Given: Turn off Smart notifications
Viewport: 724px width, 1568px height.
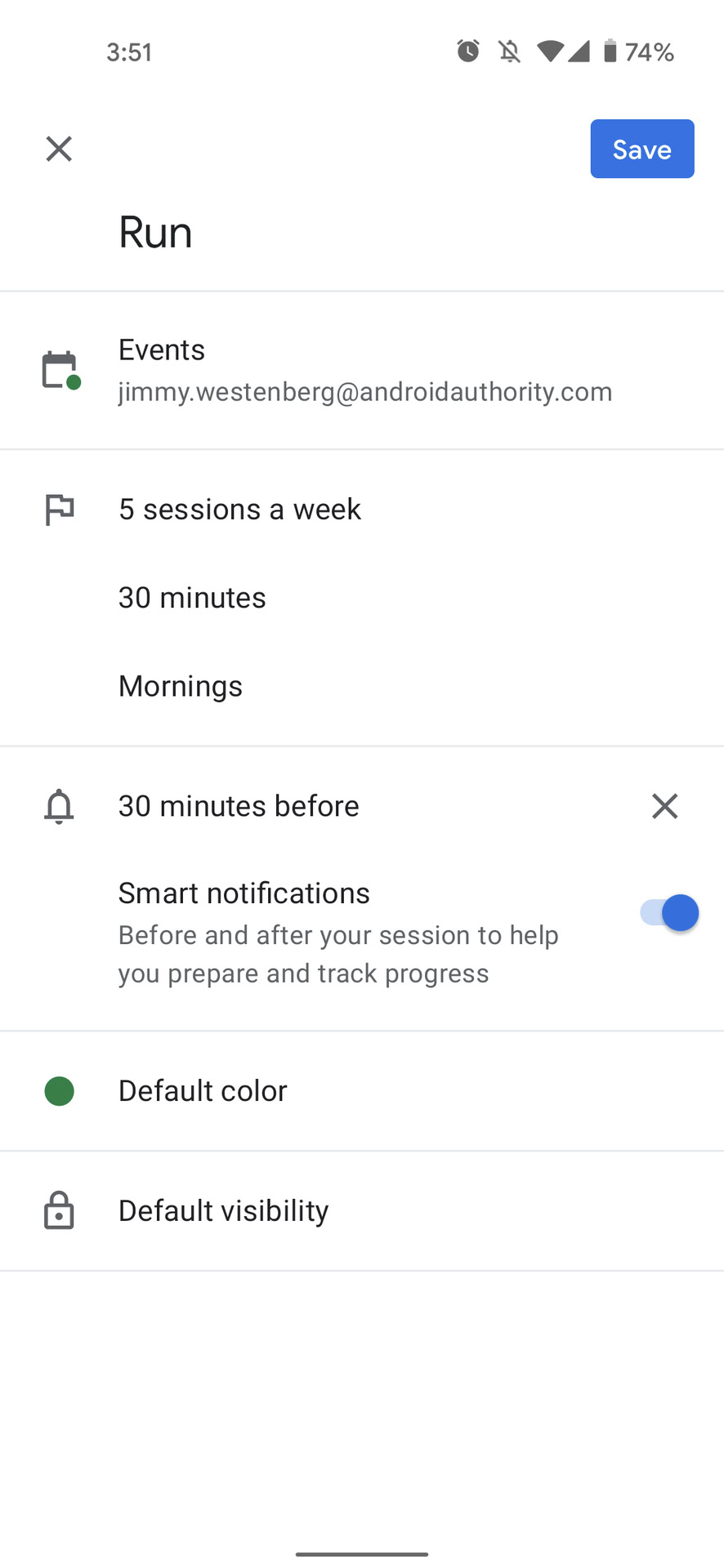Looking at the screenshot, I should [668, 912].
